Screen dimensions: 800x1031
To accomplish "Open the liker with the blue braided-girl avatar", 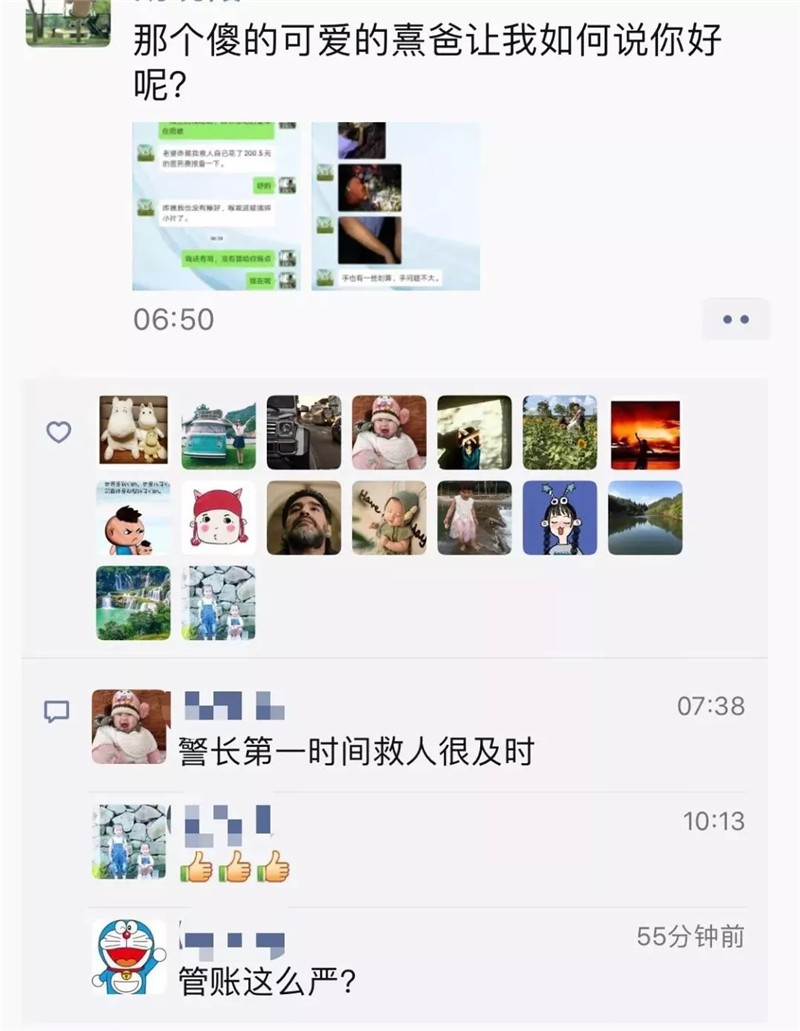I will 560,517.
